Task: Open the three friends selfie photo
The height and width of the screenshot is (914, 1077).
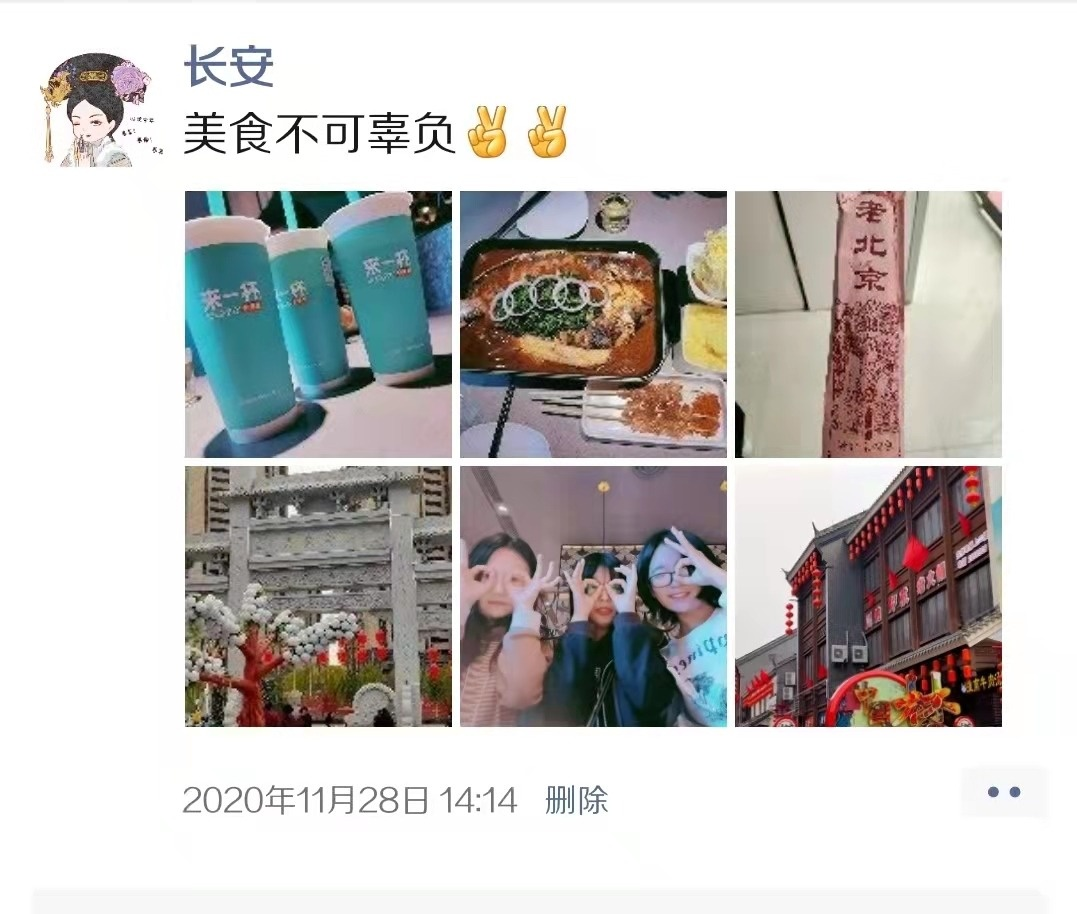Action: 593,596
